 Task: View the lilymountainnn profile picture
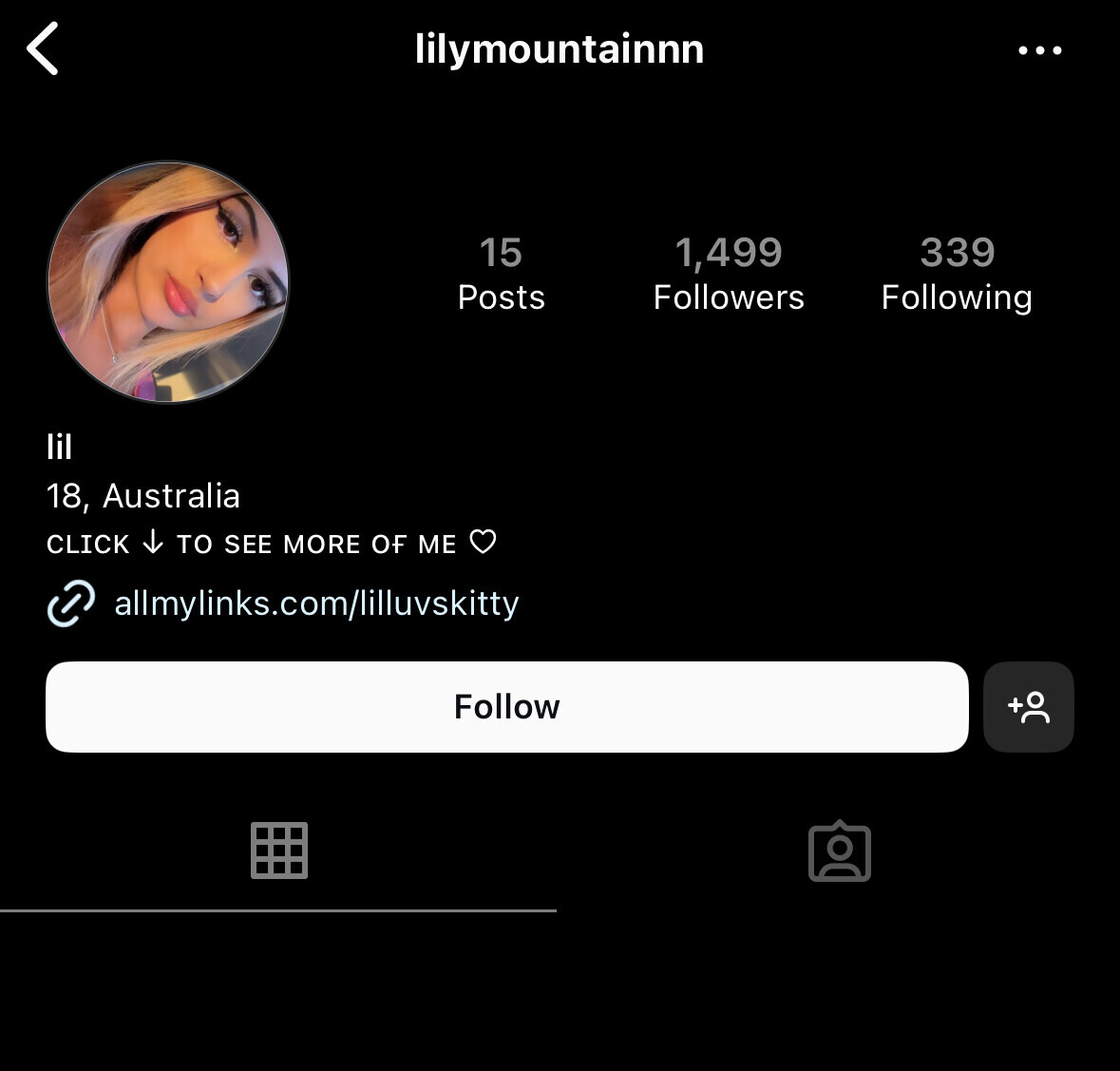pyautogui.click(x=168, y=282)
